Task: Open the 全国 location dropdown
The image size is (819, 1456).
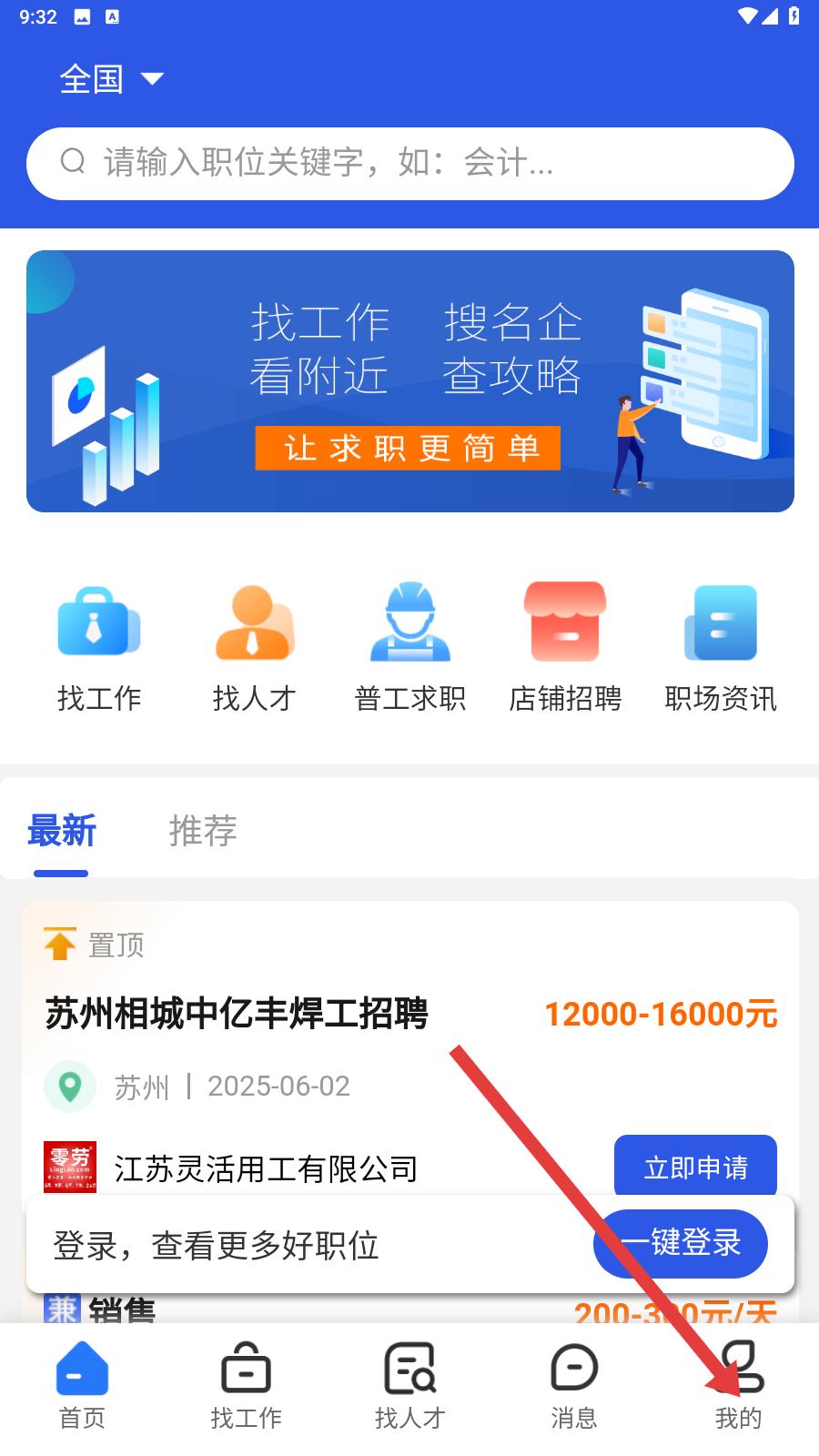Action: tap(111, 79)
